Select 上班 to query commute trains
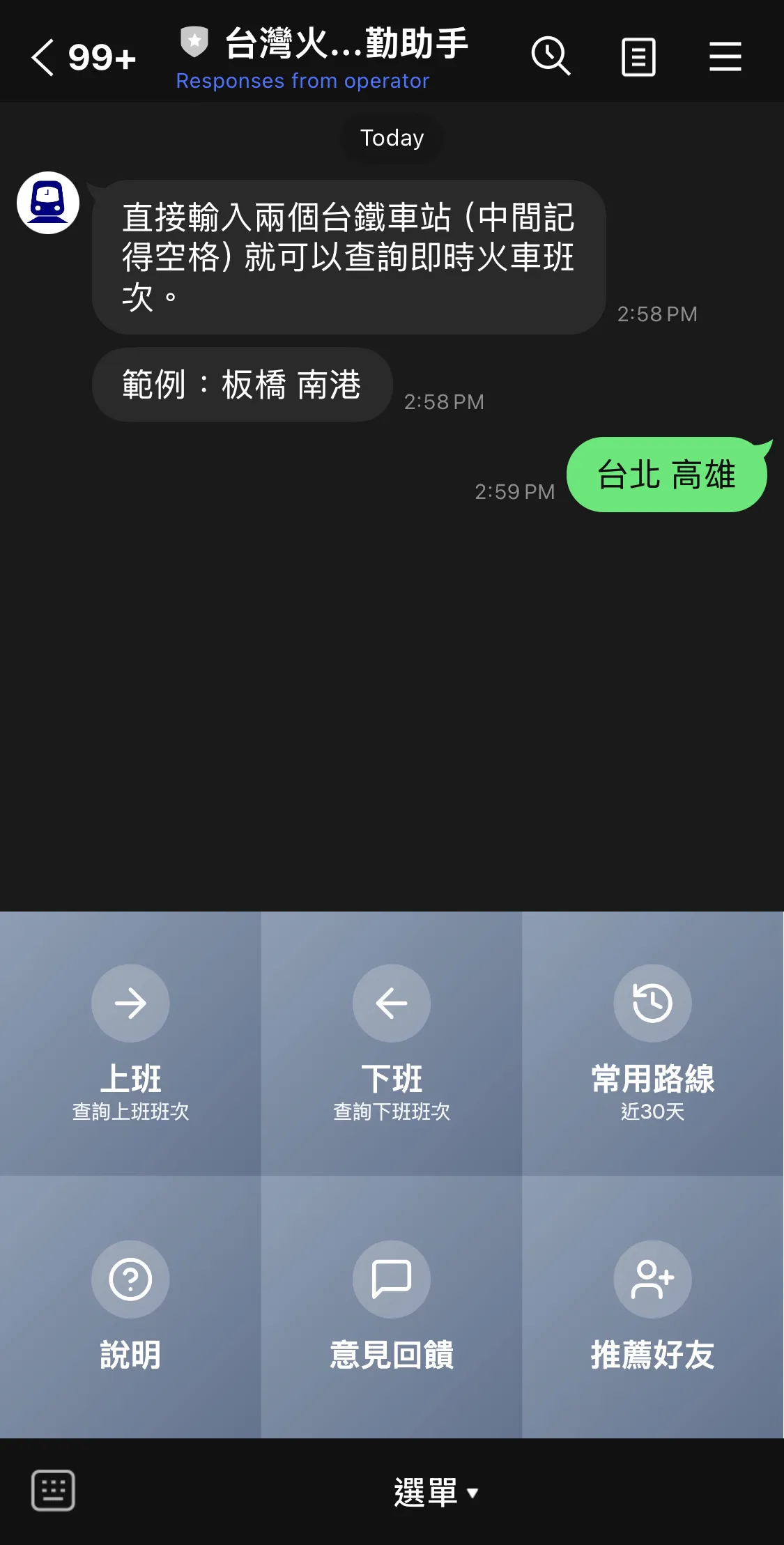Viewport: 784px width, 1545px height. [x=130, y=1043]
